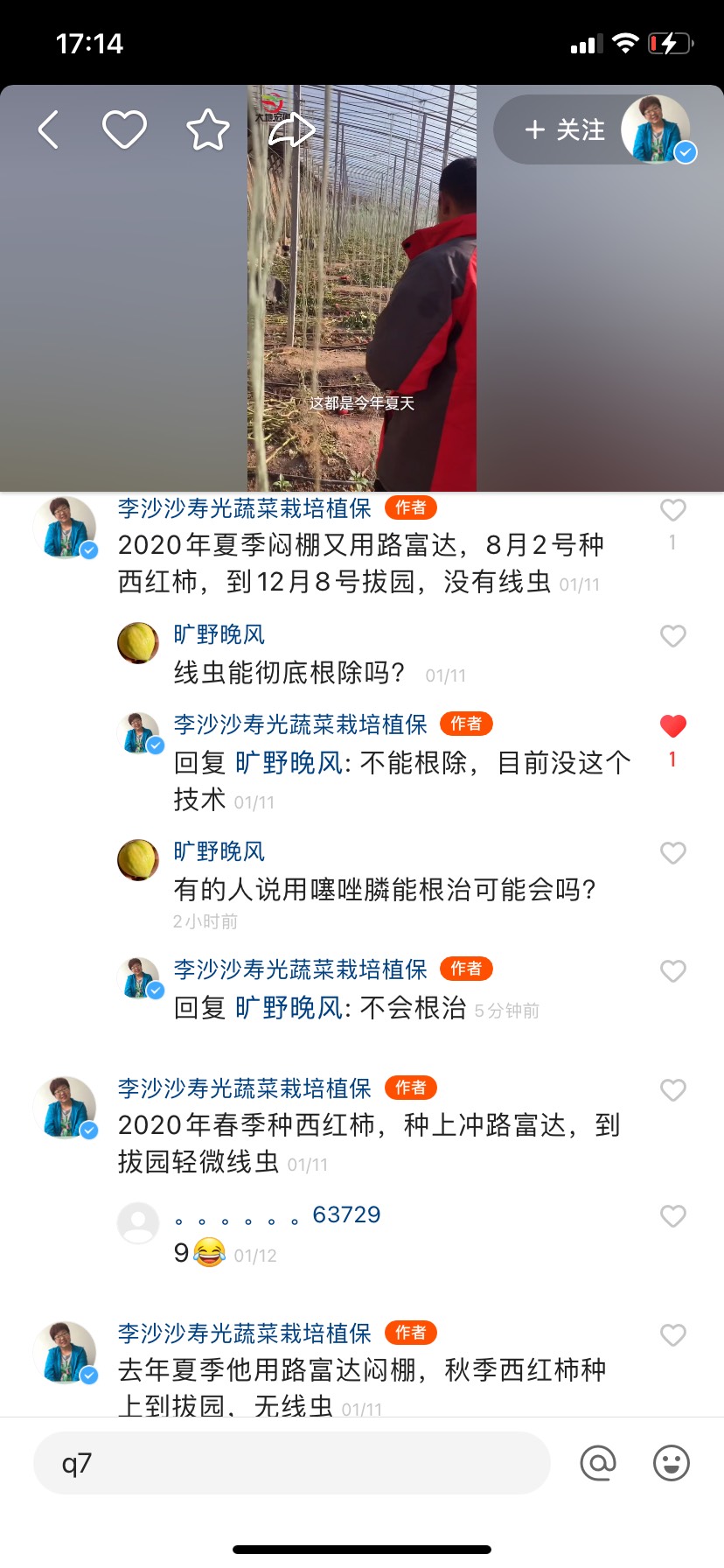Mention someone with the @ icon
Image resolution: width=724 pixels, height=1568 pixels.
[x=598, y=1463]
